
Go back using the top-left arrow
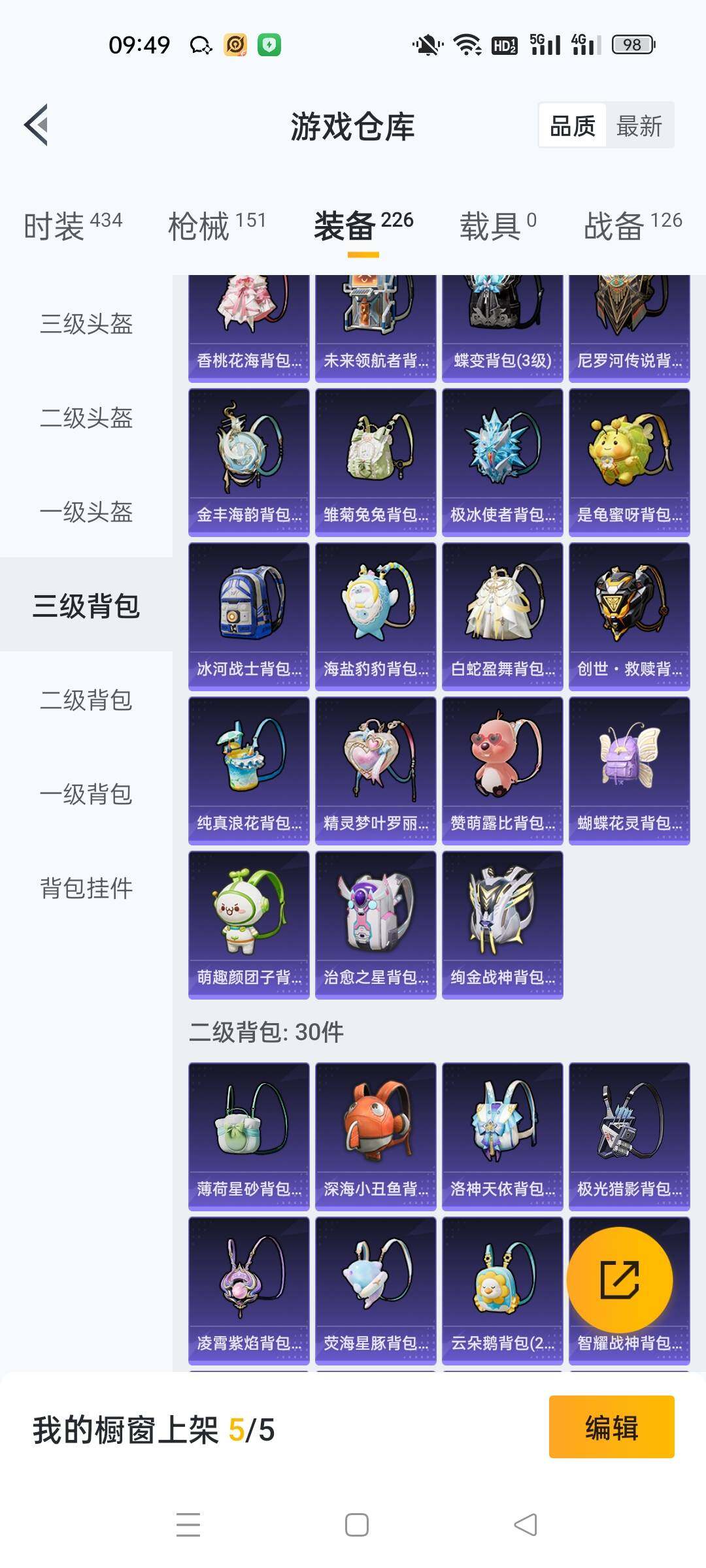37,125
